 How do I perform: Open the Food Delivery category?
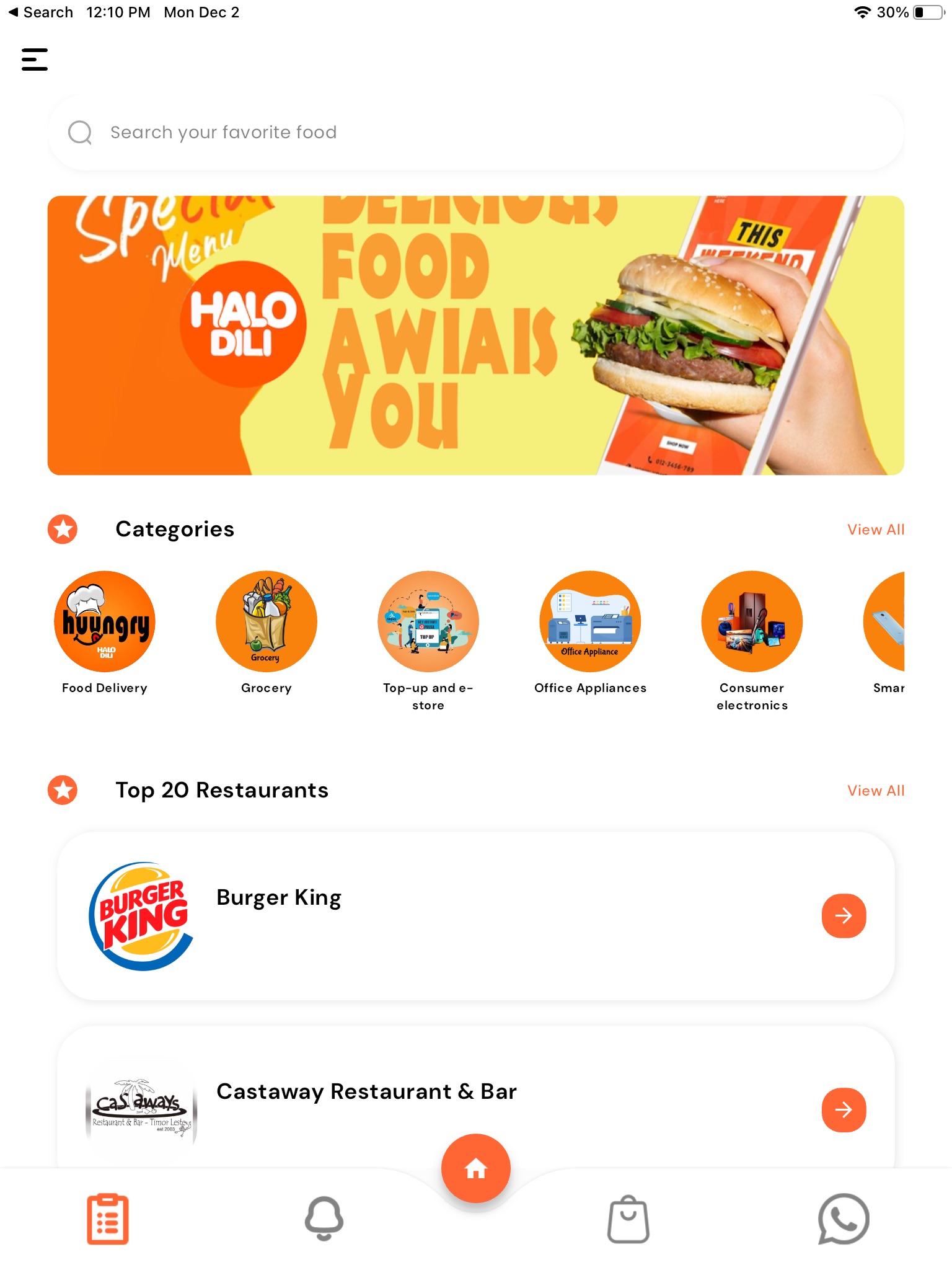(105, 622)
